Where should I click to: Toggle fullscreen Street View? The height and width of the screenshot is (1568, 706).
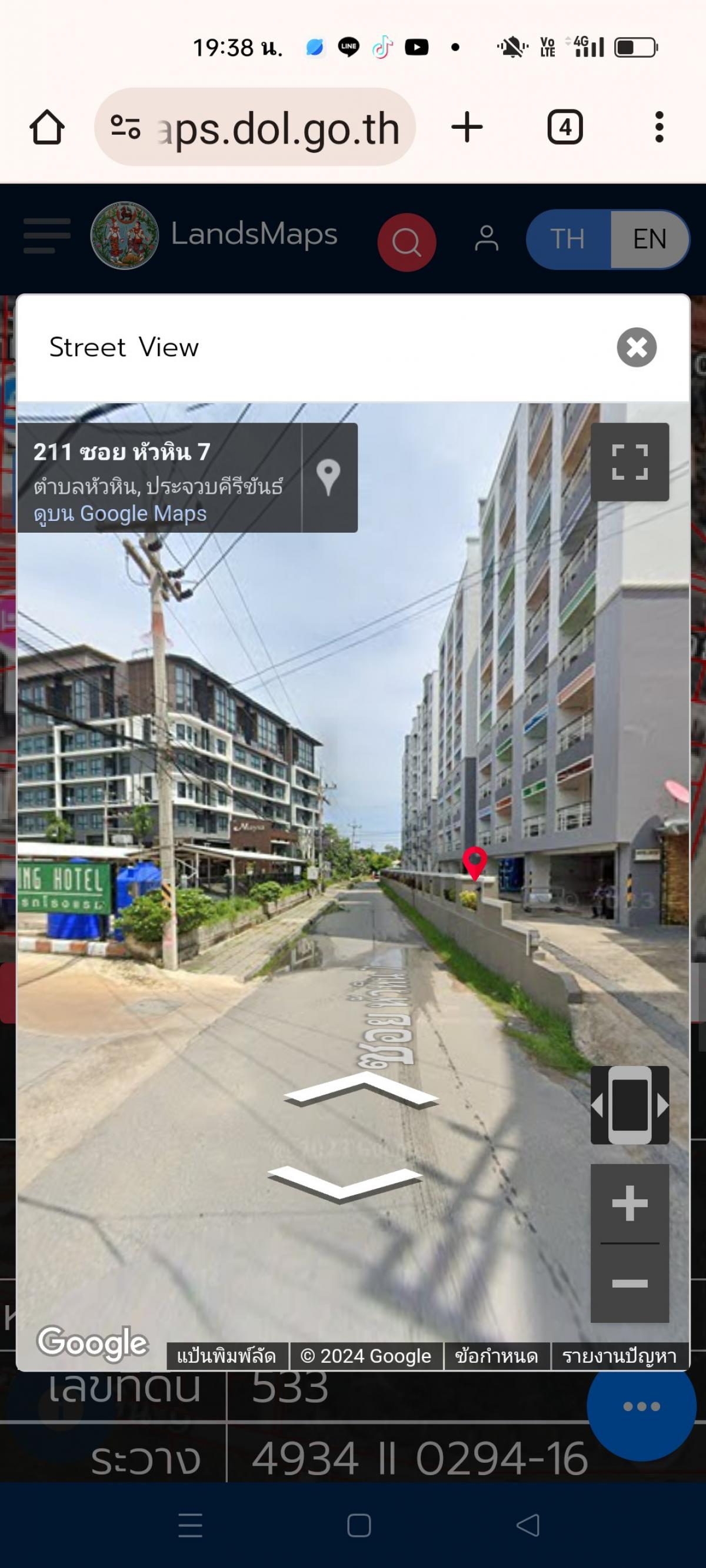pos(630,462)
